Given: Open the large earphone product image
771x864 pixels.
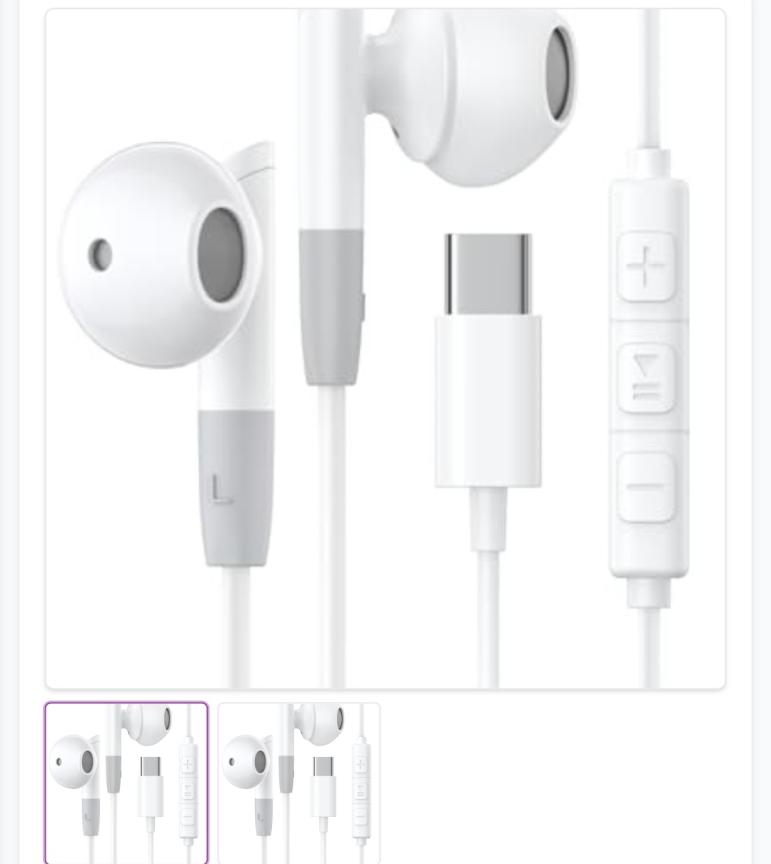Looking at the screenshot, I should coord(385,348).
